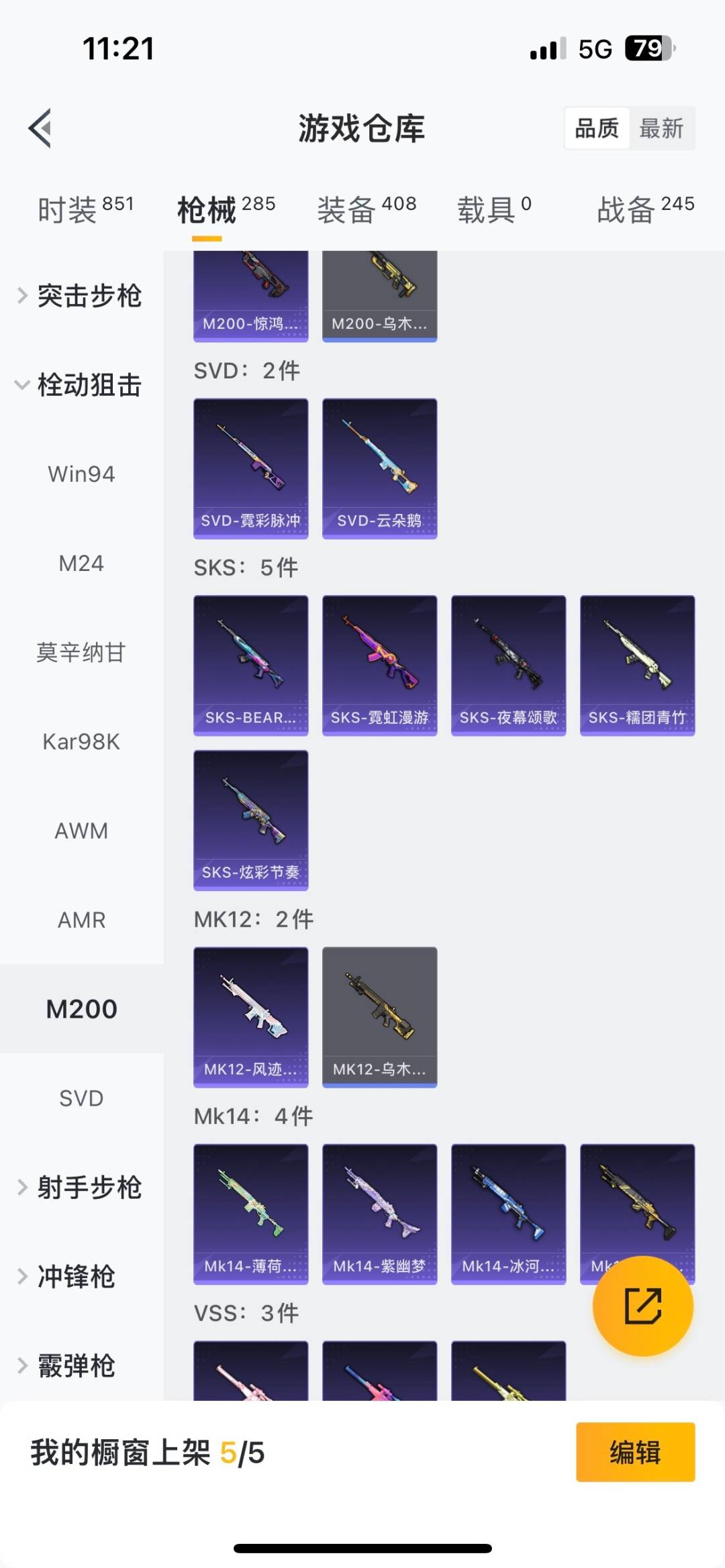
Task: Jump to AWM weapons list
Action: coord(81,831)
